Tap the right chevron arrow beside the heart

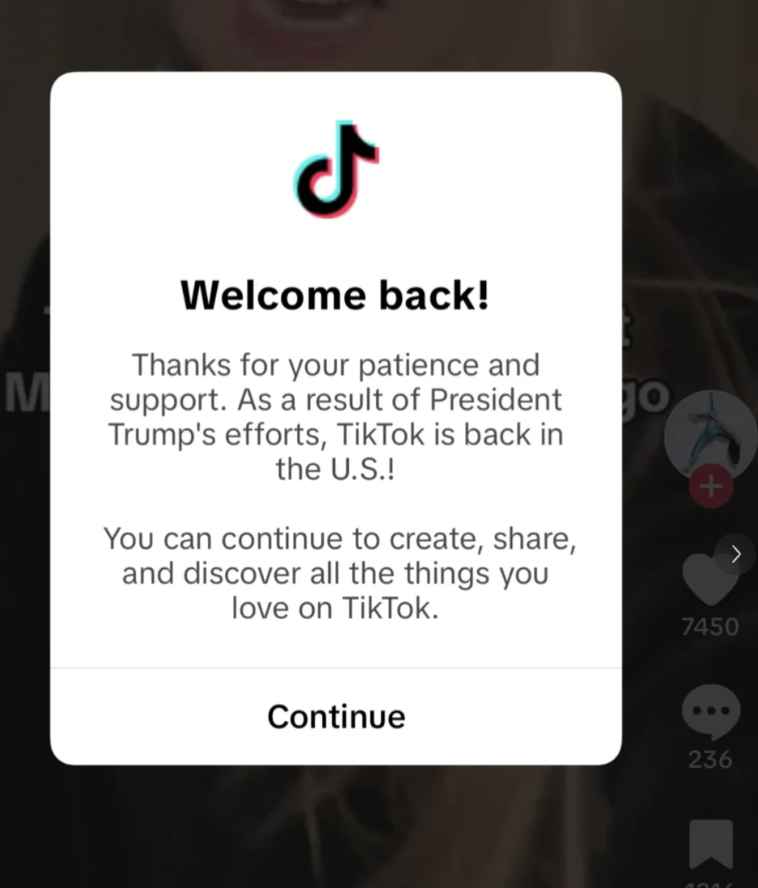coord(737,553)
